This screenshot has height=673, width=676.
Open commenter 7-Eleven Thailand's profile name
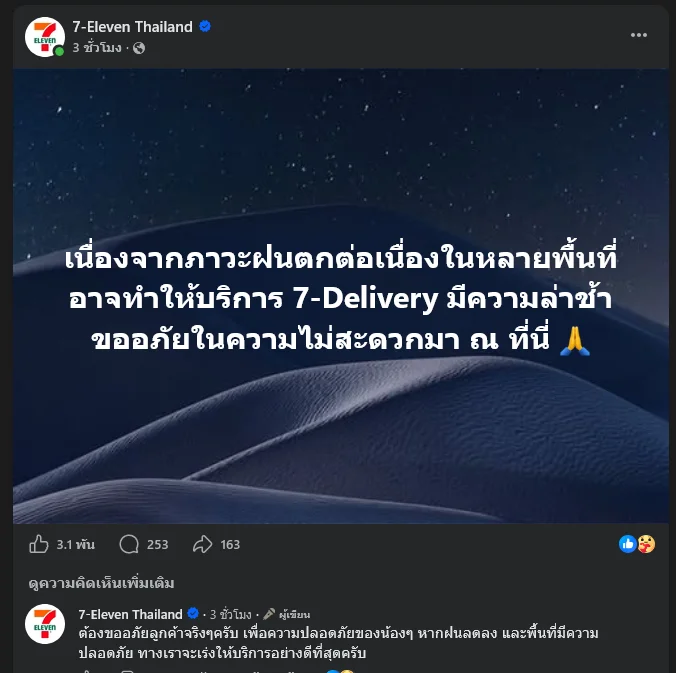131,614
